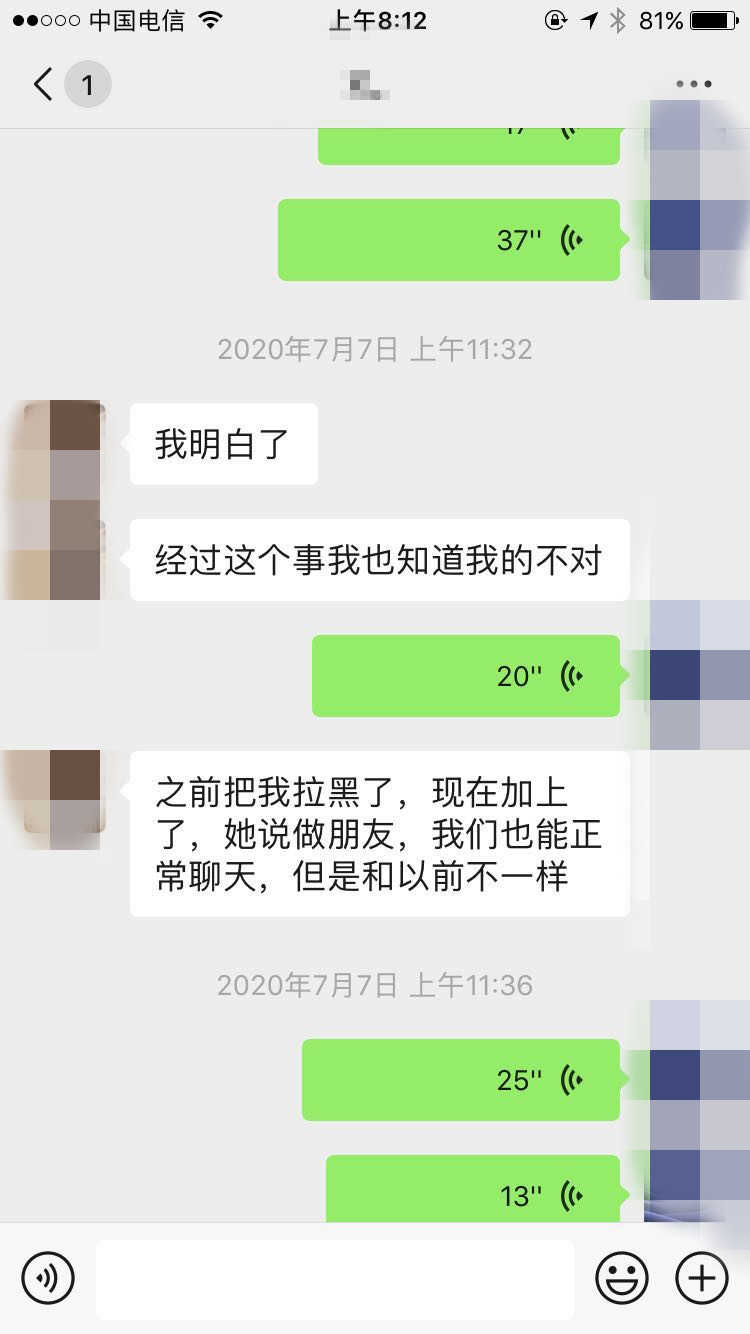Play the 37-second voice message
Image resolution: width=750 pixels, height=1334 pixels.
click(x=450, y=240)
